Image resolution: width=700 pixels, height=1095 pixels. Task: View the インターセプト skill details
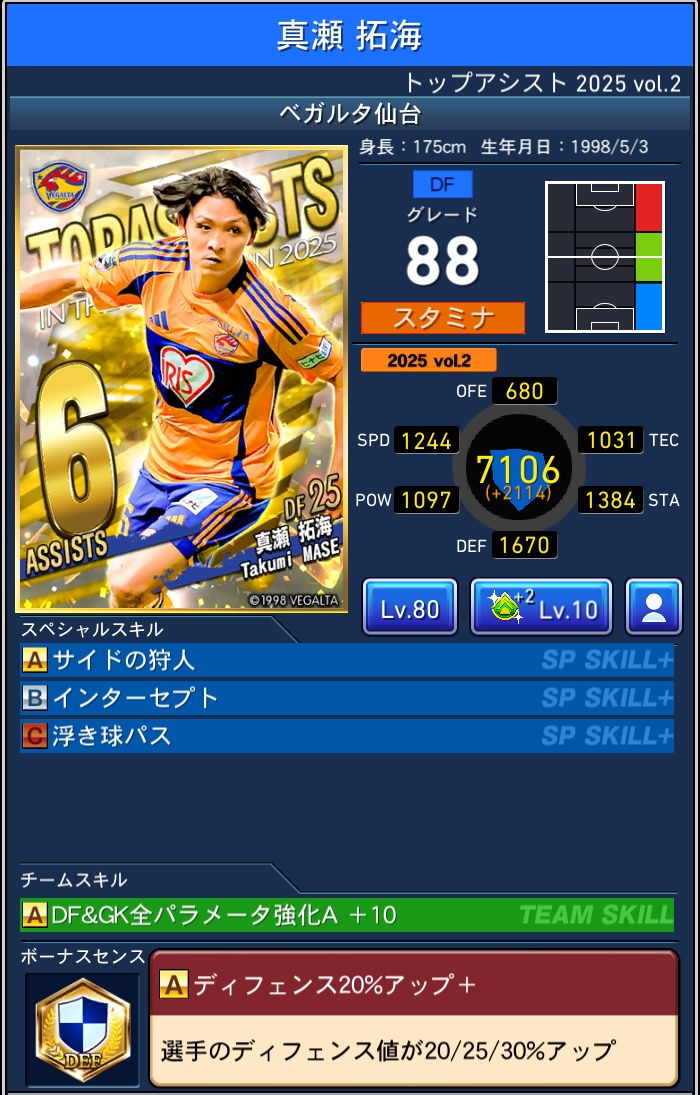(346, 698)
